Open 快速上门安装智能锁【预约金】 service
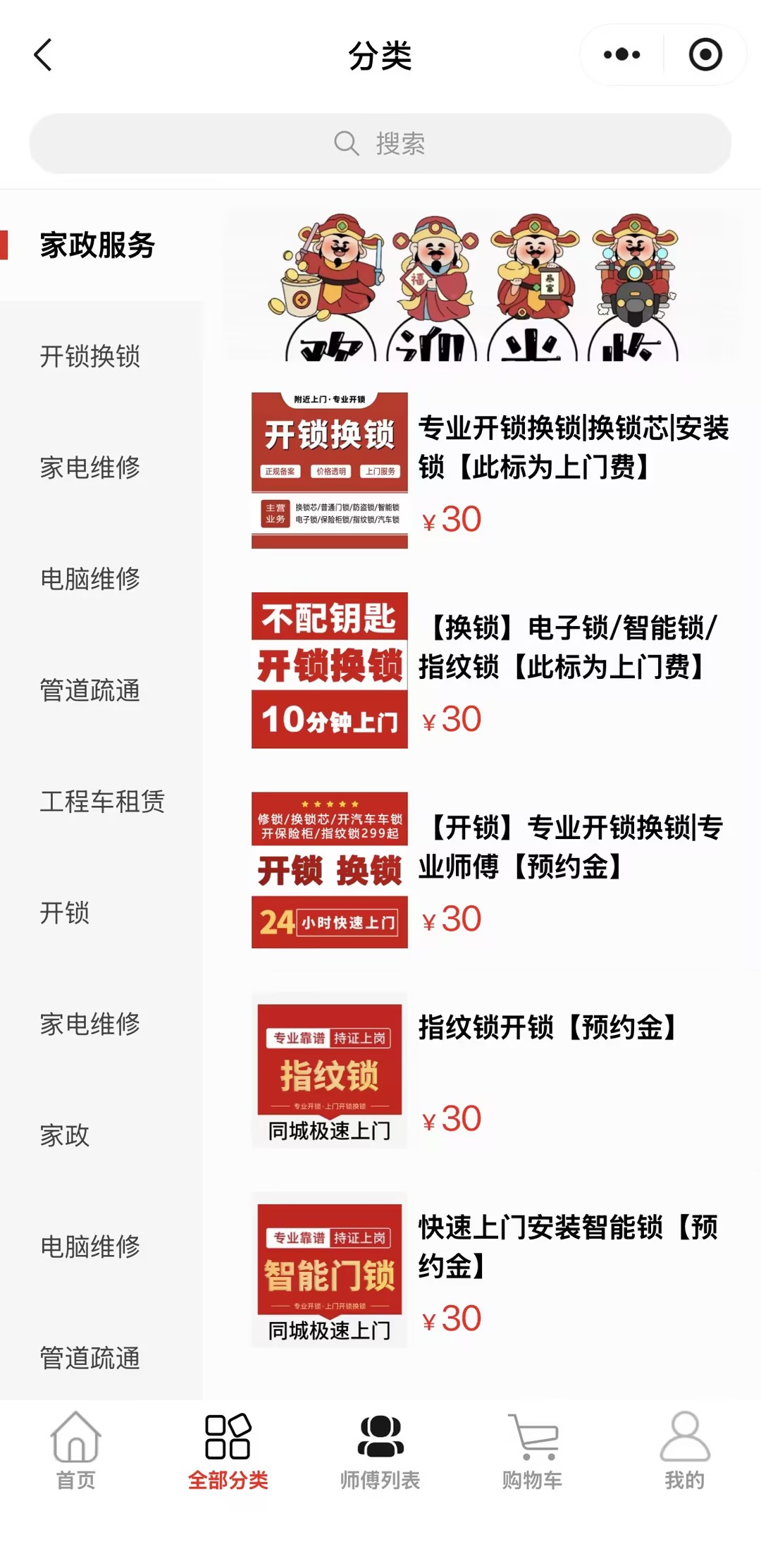Viewport: 761px width, 1568px height. point(567,1247)
